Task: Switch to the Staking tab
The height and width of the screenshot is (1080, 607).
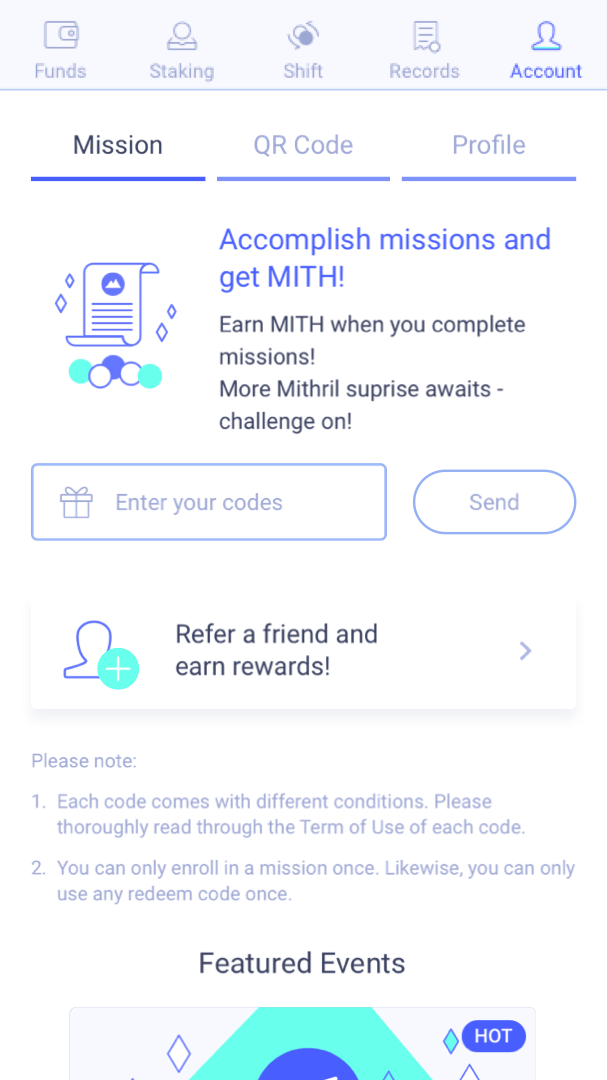Action: pyautogui.click(x=182, y=50)
